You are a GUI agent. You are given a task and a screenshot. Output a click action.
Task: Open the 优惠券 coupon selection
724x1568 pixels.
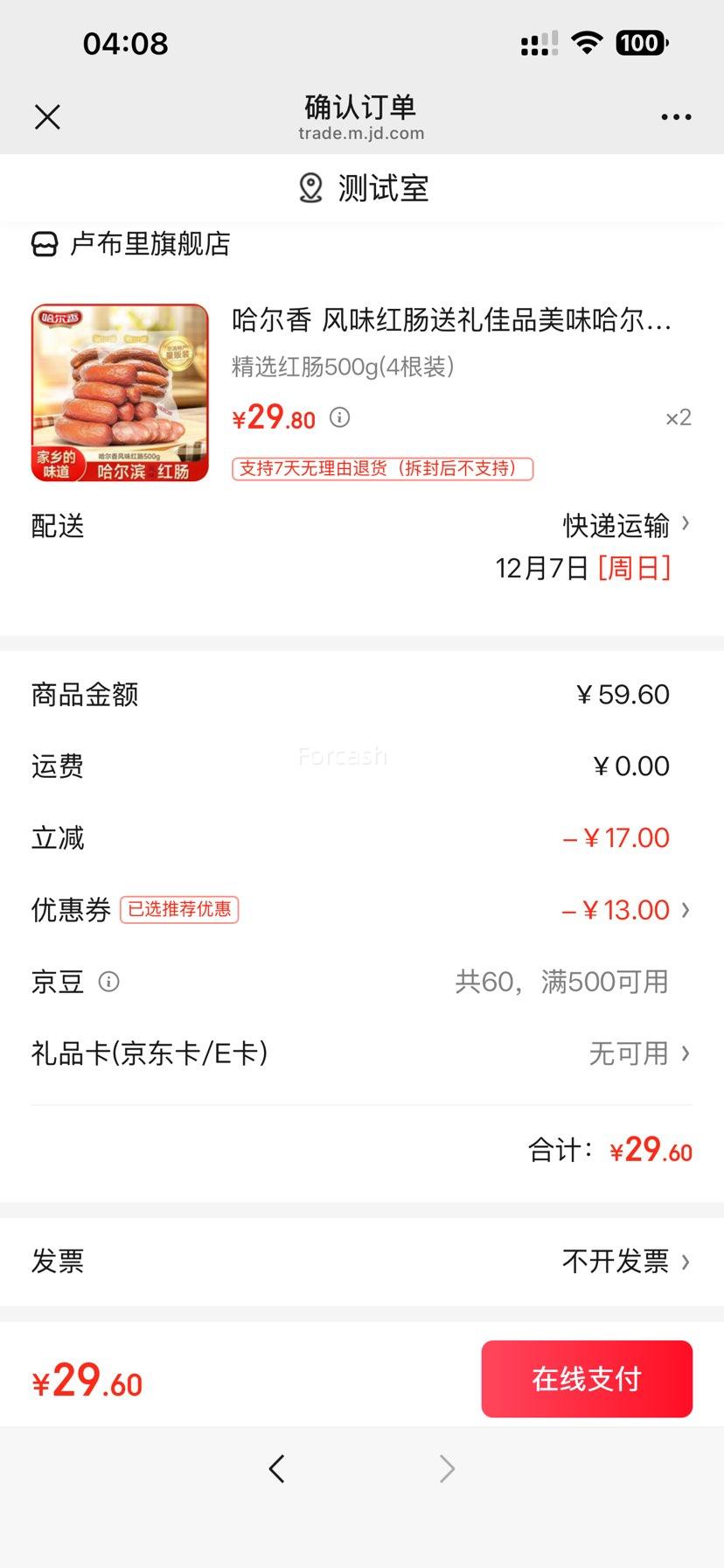click(628, 910)
